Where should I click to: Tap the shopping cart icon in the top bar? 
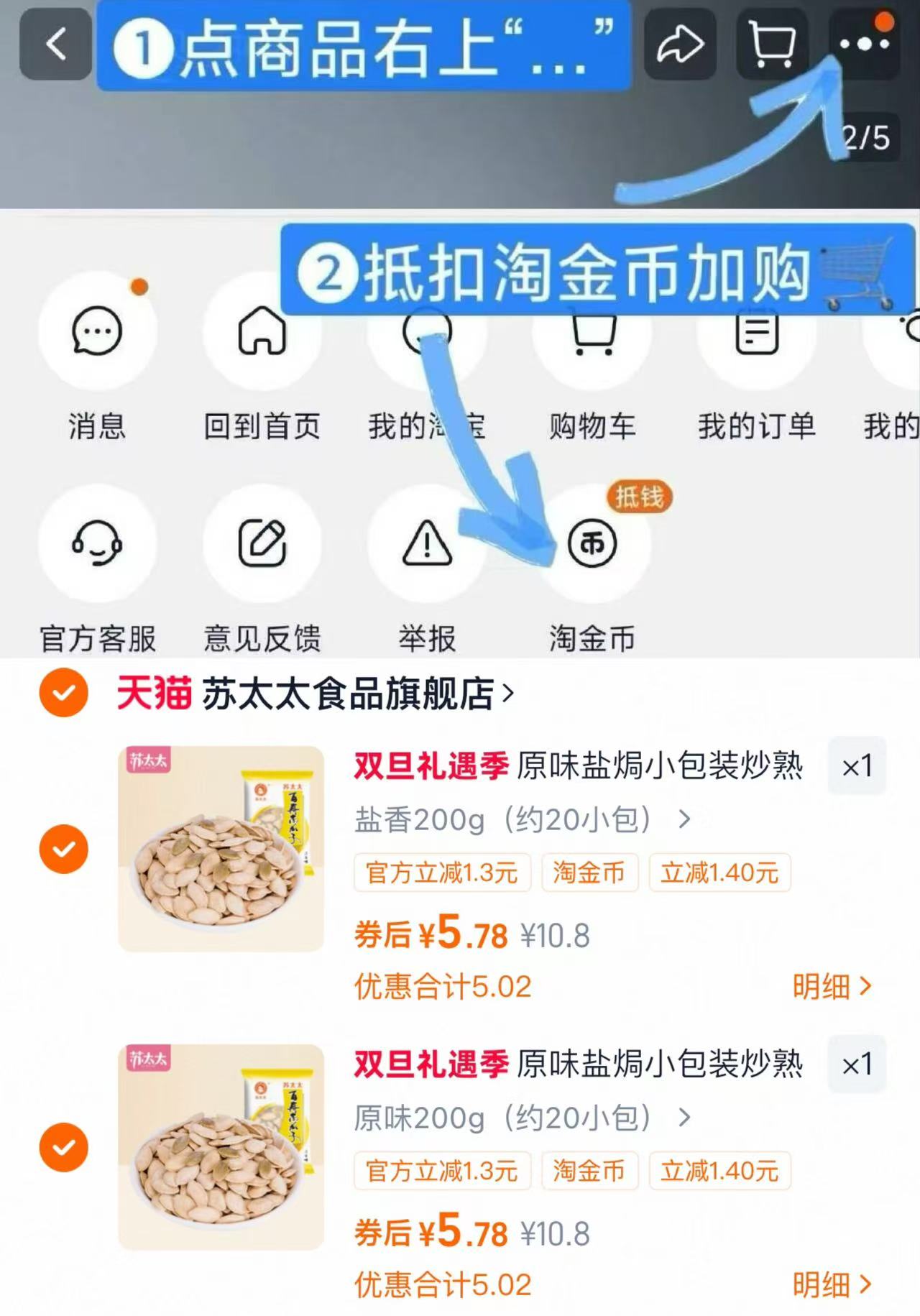[x=770, y=45]
